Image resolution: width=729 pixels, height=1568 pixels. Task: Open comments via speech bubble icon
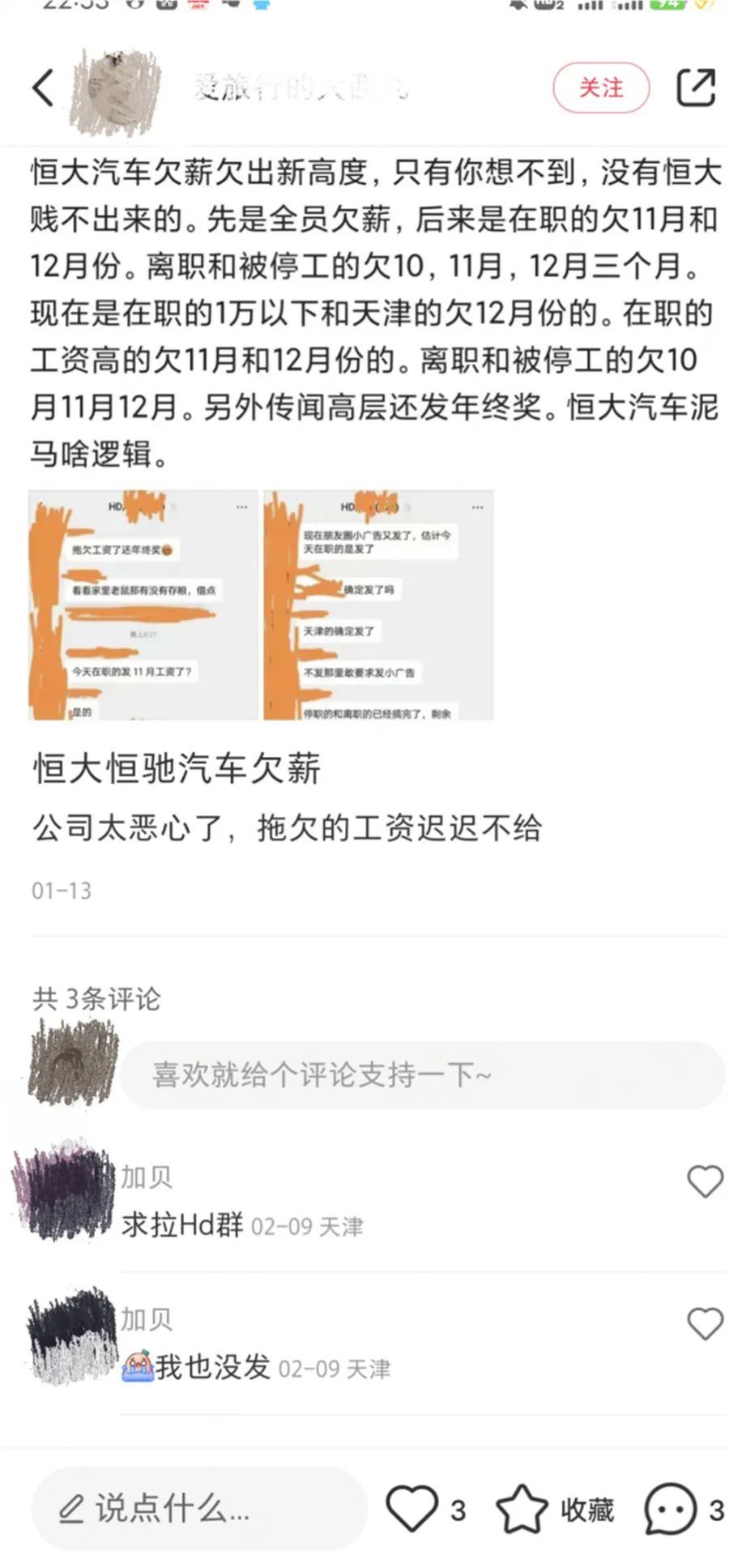670,1509
